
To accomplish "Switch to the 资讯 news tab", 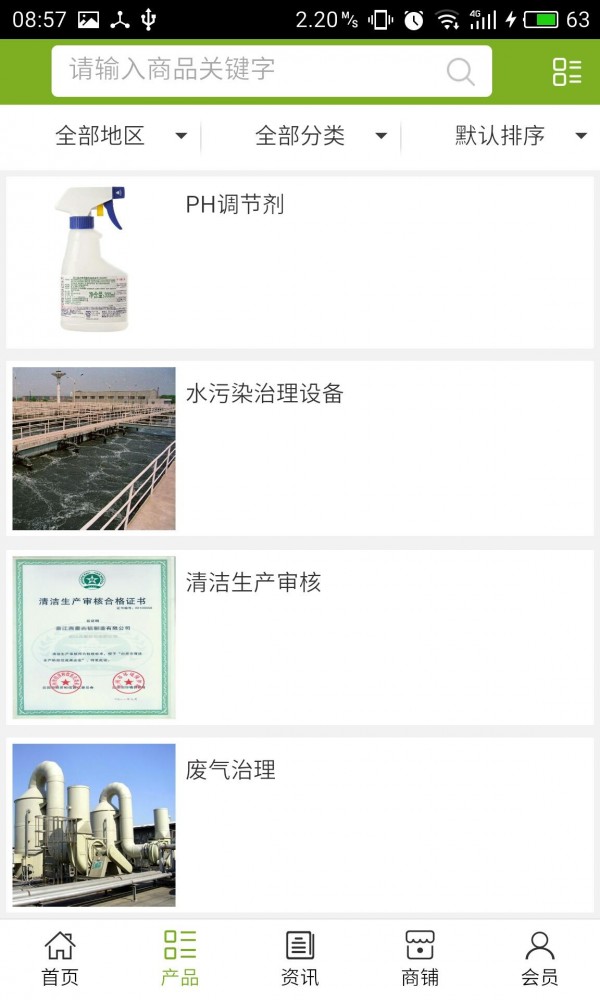I will (x=300, y=958).
